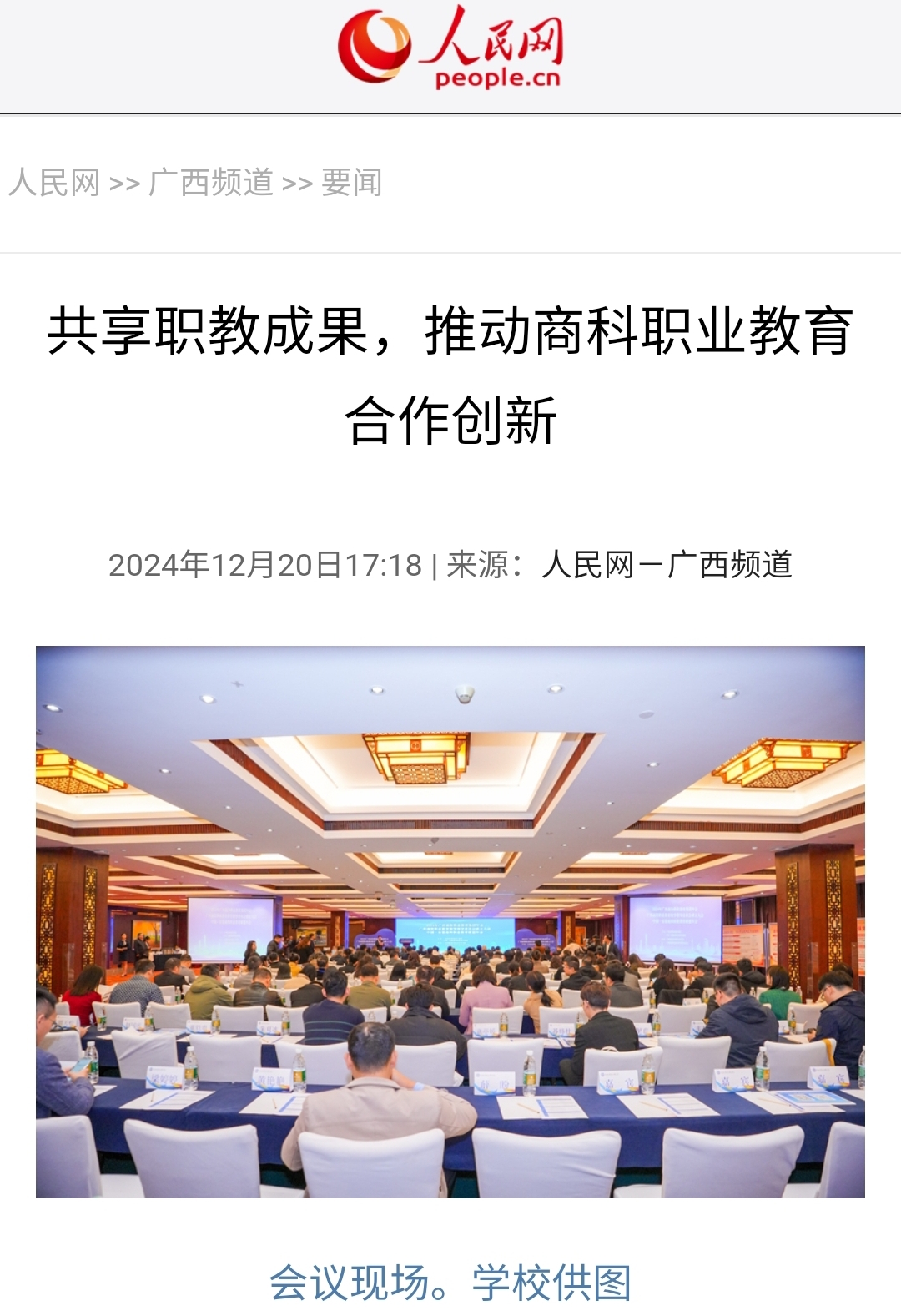Viewport: 901px width, 1316px height.
Task: View the conference hall photo full size
Action: point(450,921)
